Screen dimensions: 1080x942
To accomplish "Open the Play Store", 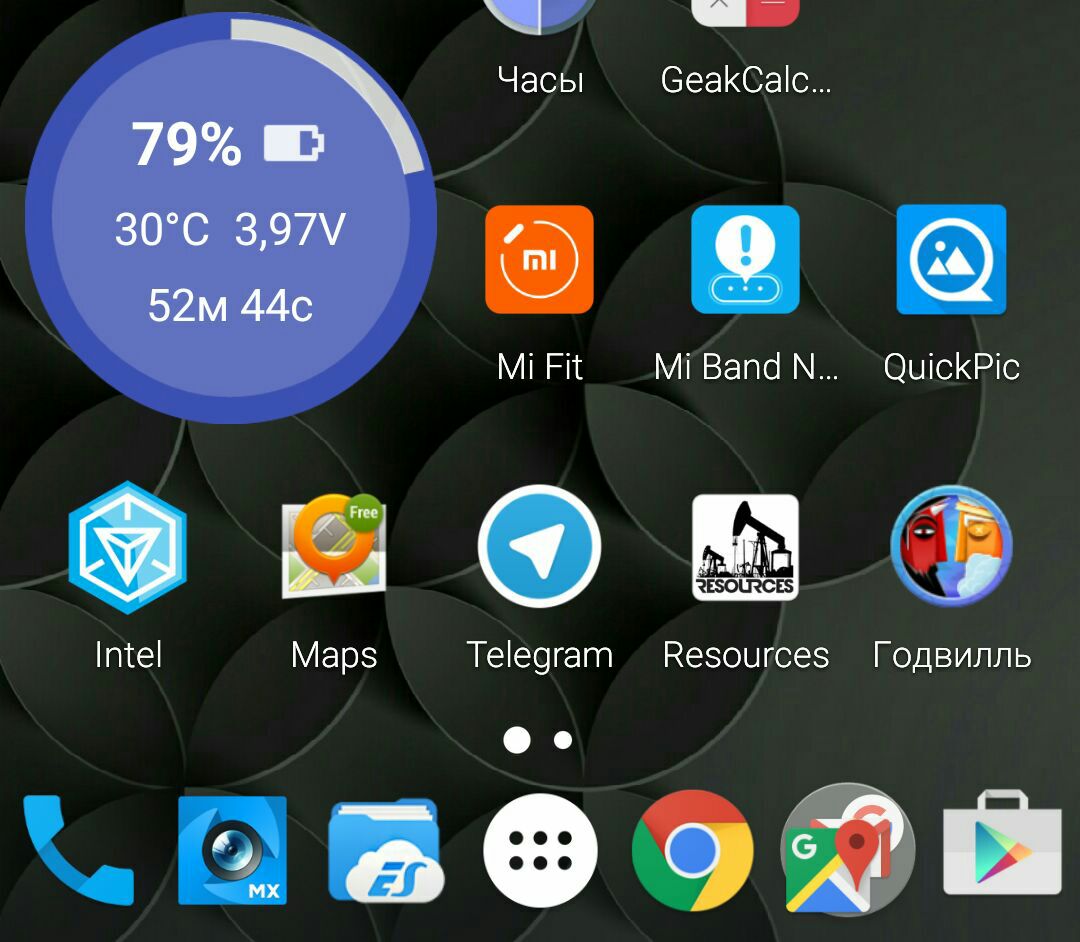I will [x=1002, y=850].
